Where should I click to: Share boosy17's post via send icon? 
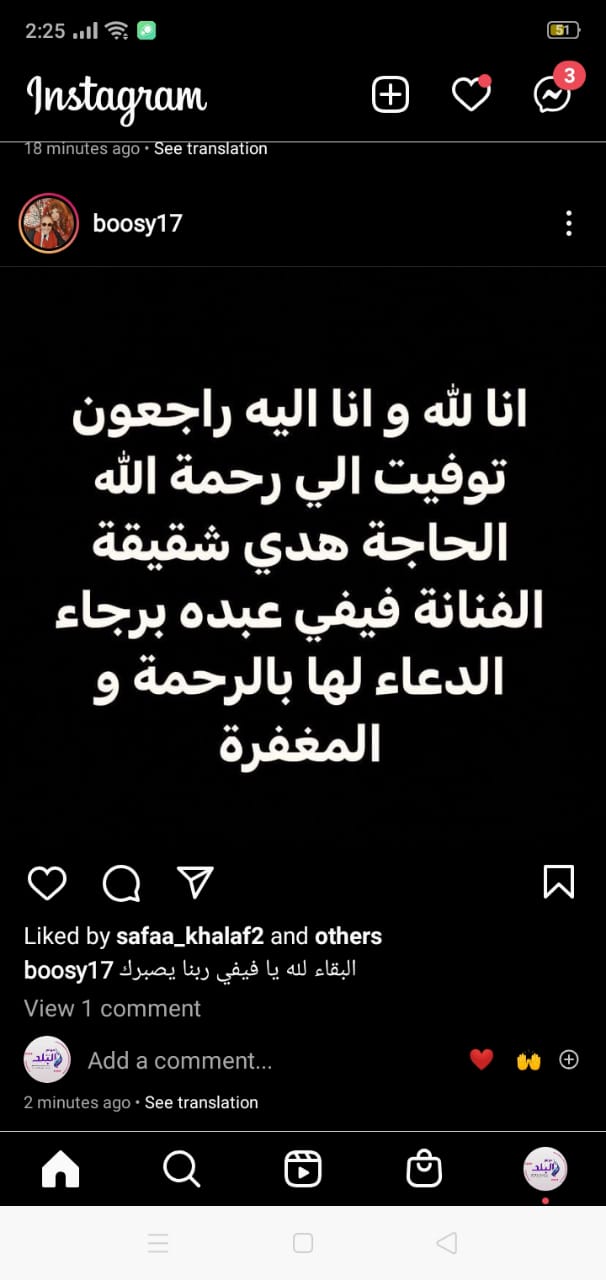click(195, 881)
